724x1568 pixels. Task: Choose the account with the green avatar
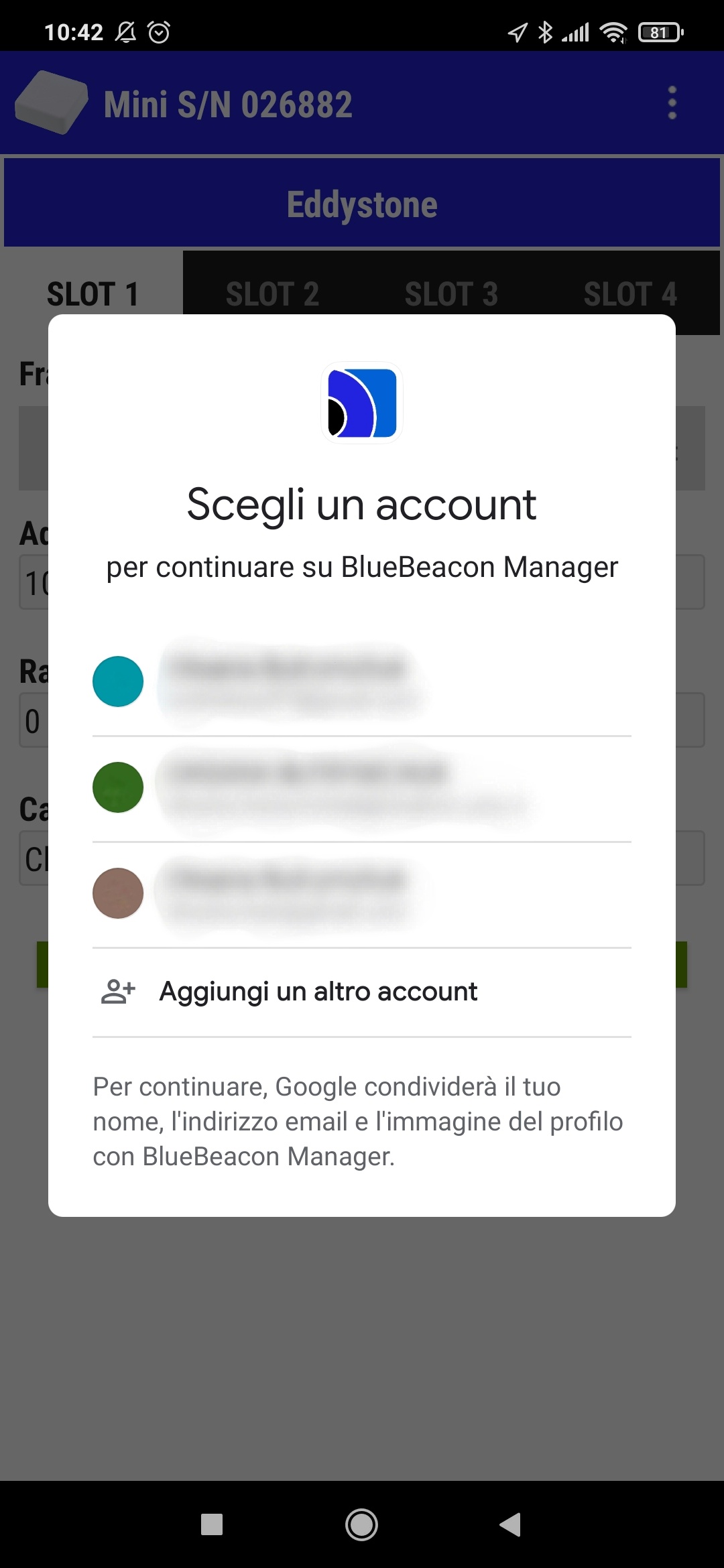tap(362, 789)
